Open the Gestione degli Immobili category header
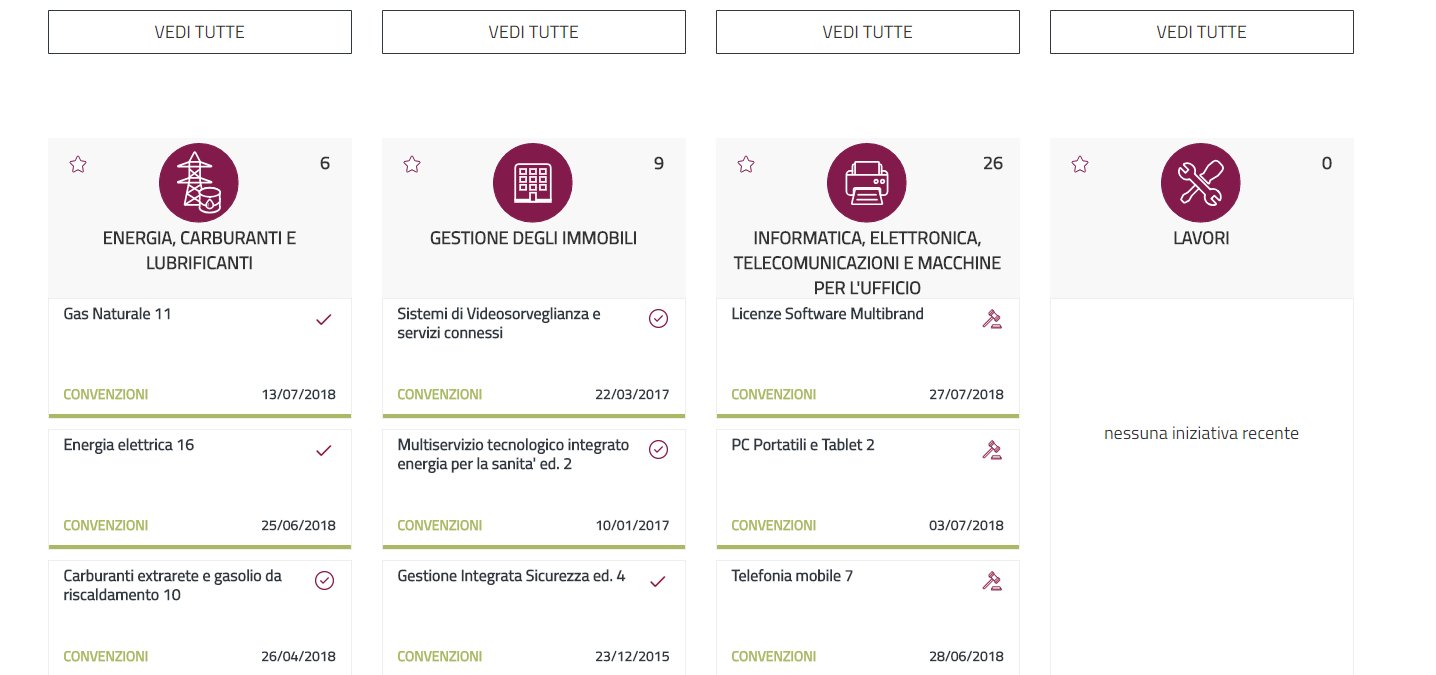This screenshot has height=675, width=1436. pyautogui.click(x=533, y=238)
